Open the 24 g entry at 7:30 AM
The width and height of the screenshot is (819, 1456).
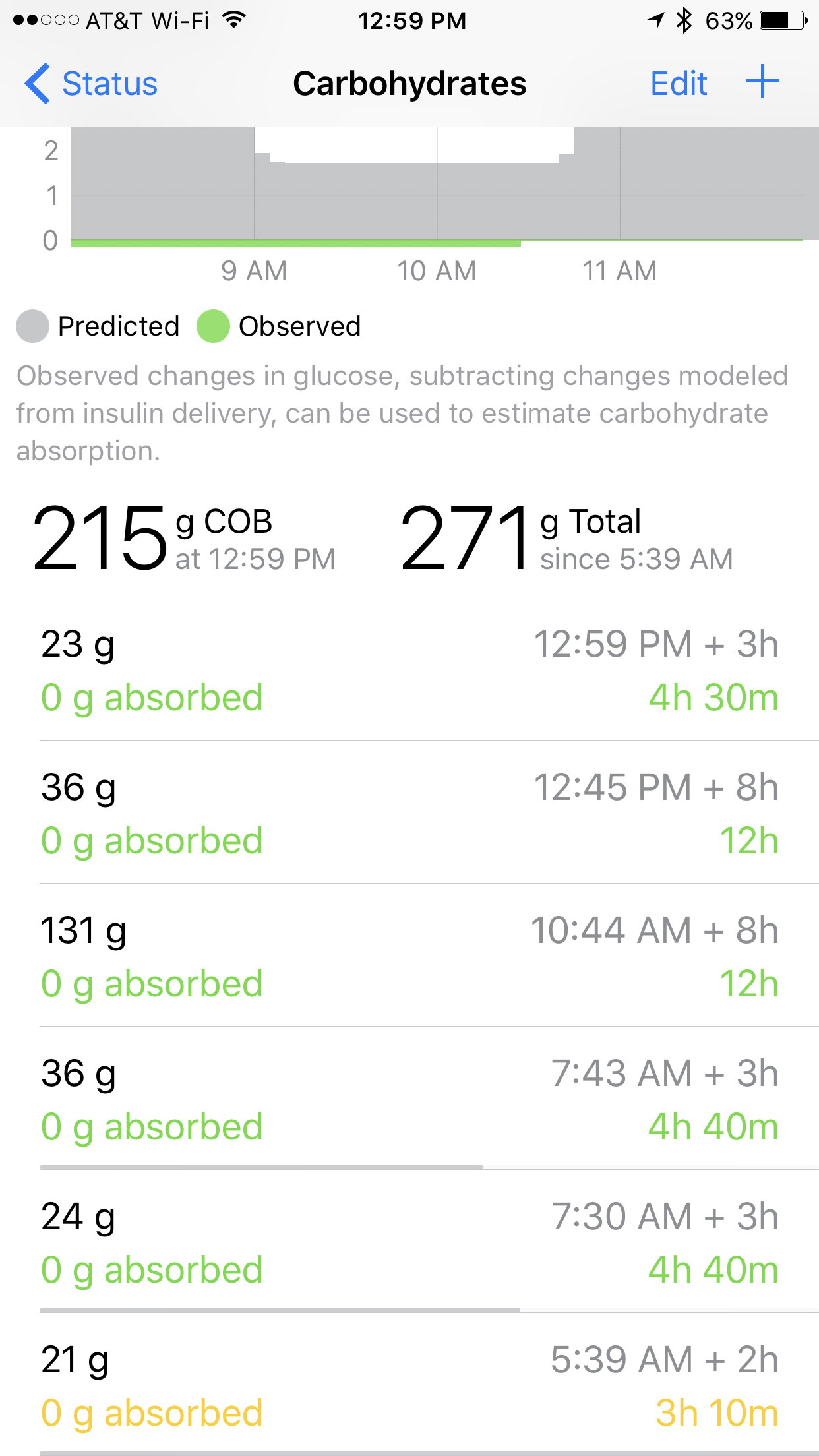409,1242
